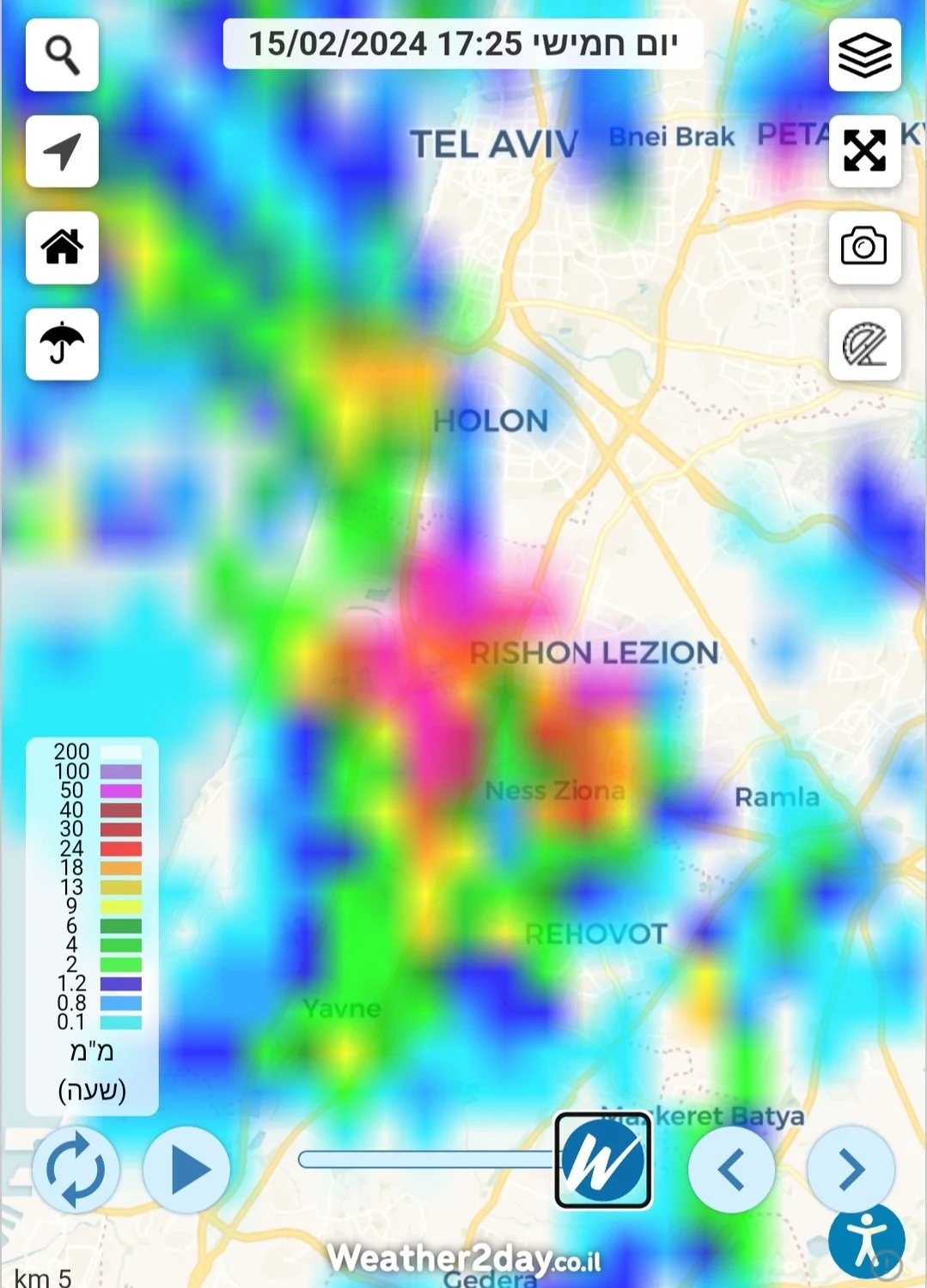Advance to the next radar frame

point(851,1170)
